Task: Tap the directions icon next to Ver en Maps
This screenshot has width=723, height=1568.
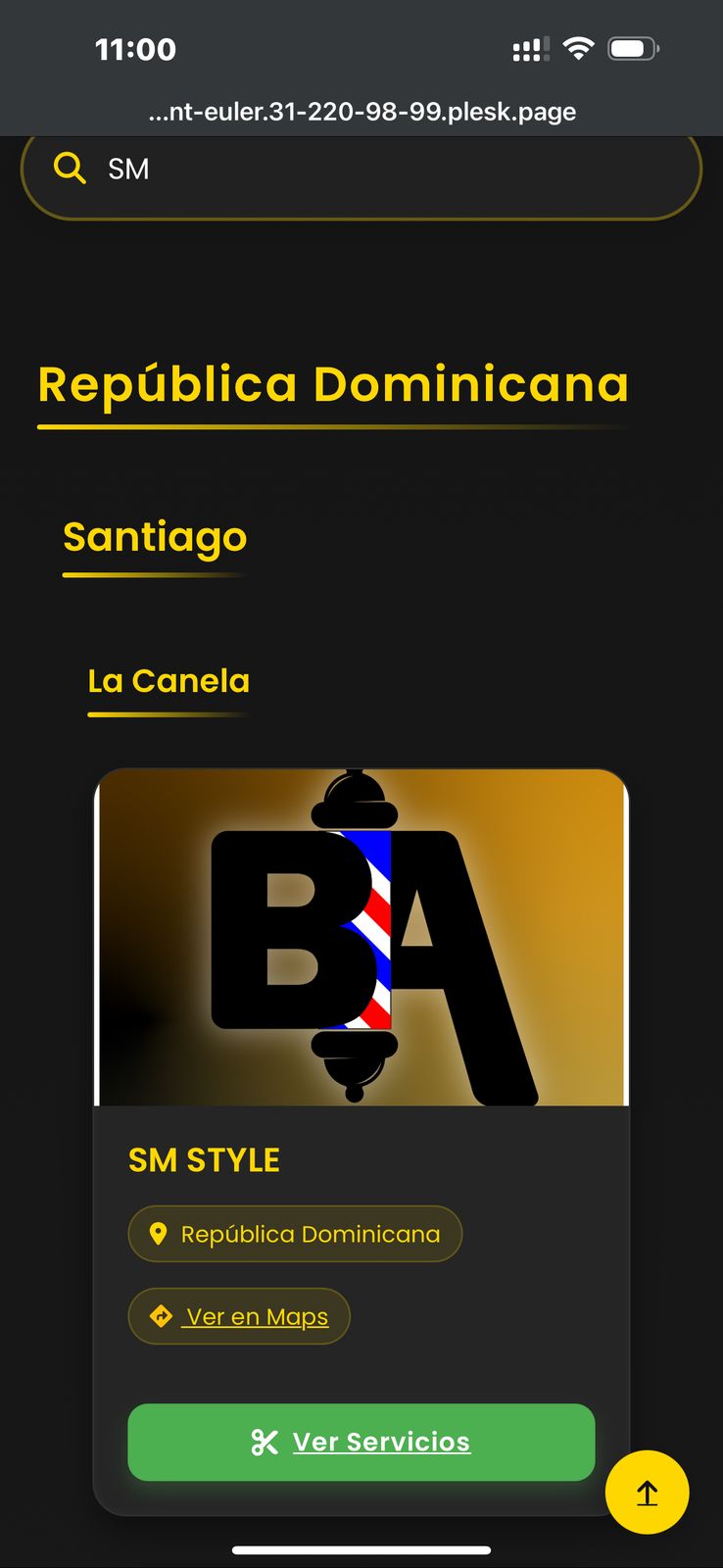Action: point(160,1316)
